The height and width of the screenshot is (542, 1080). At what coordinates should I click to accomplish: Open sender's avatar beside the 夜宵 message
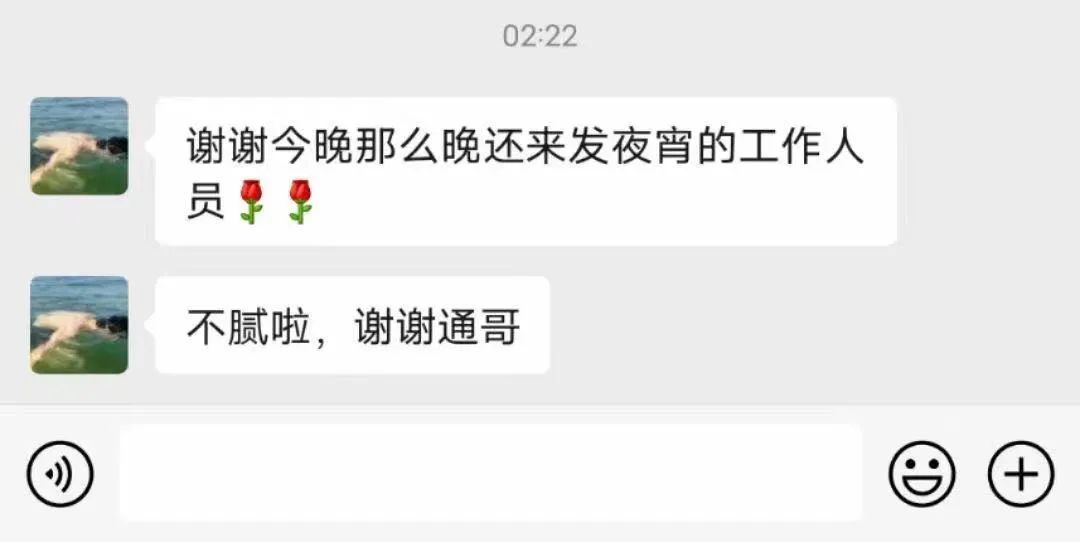(79, 146)
